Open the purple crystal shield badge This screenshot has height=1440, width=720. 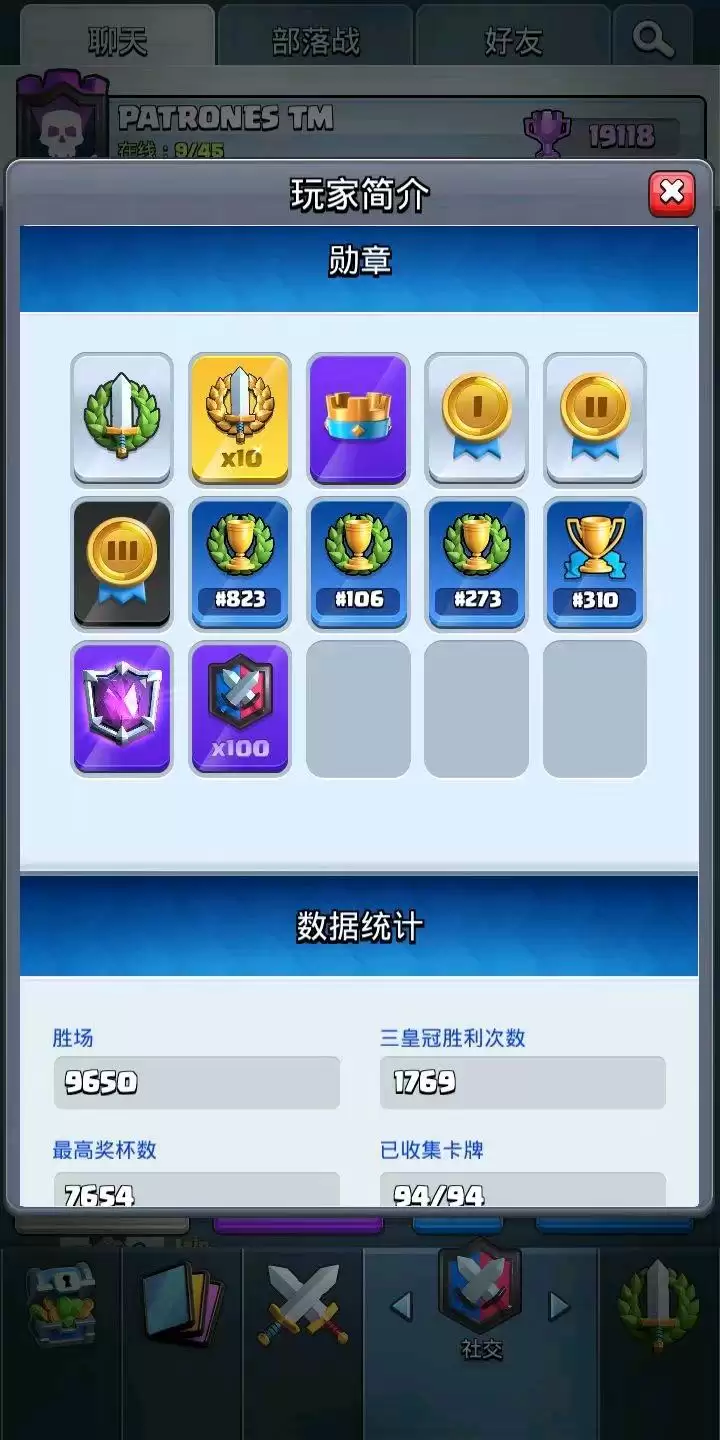pos(122,708)
